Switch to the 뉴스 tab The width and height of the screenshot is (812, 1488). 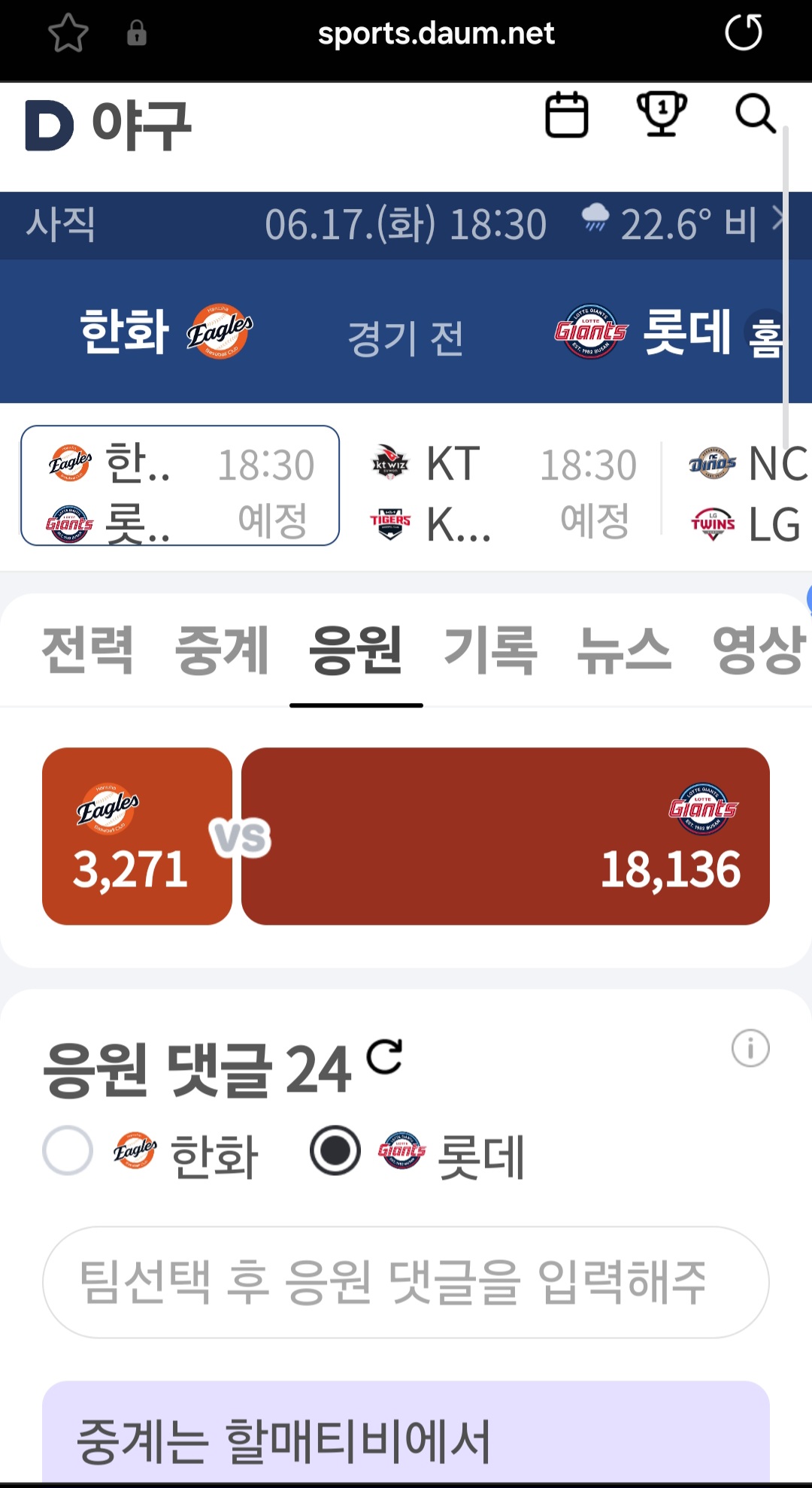tap(623, 650)
